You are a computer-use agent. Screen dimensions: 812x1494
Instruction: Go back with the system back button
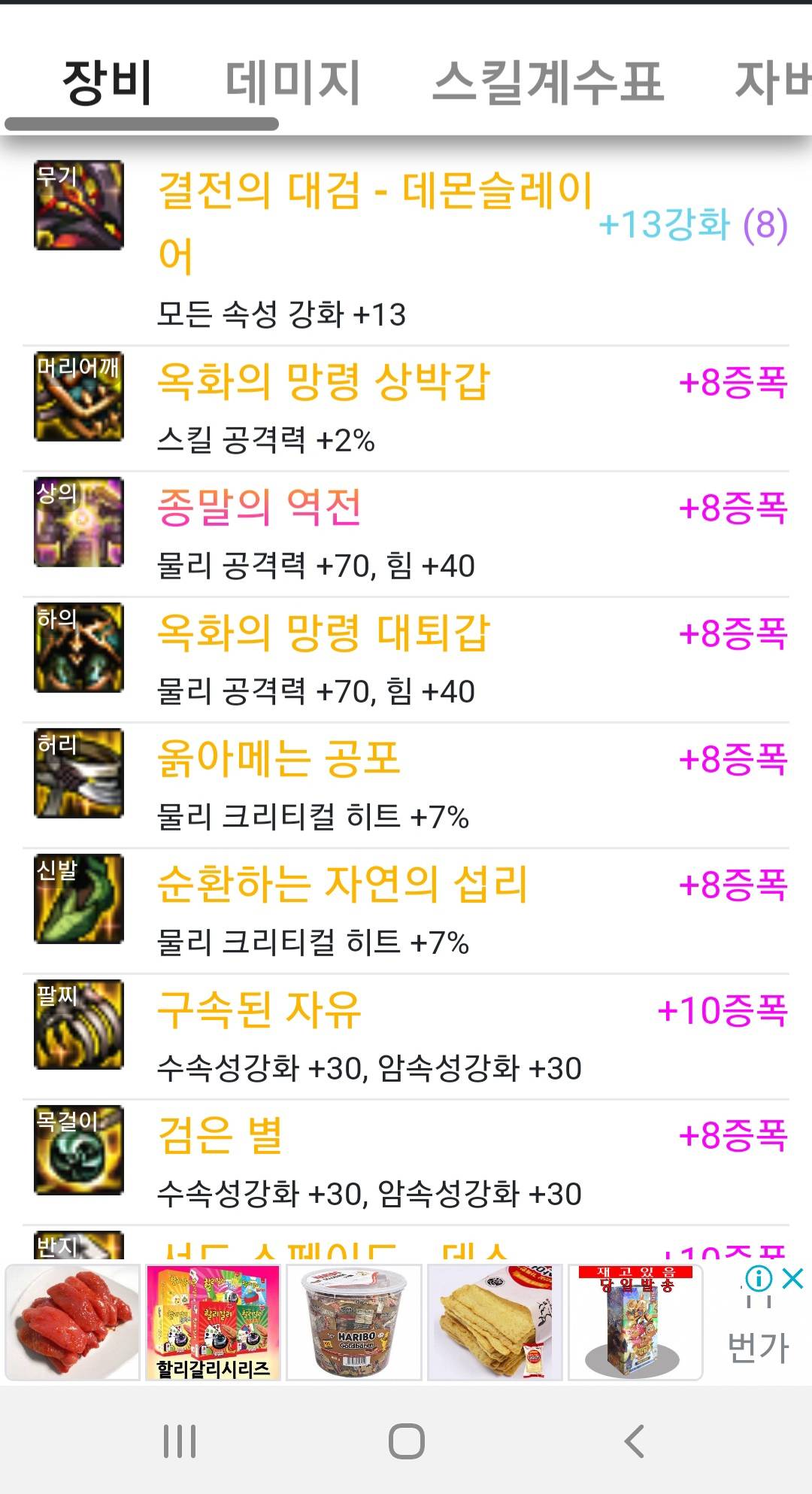(x=634, y=1441)
